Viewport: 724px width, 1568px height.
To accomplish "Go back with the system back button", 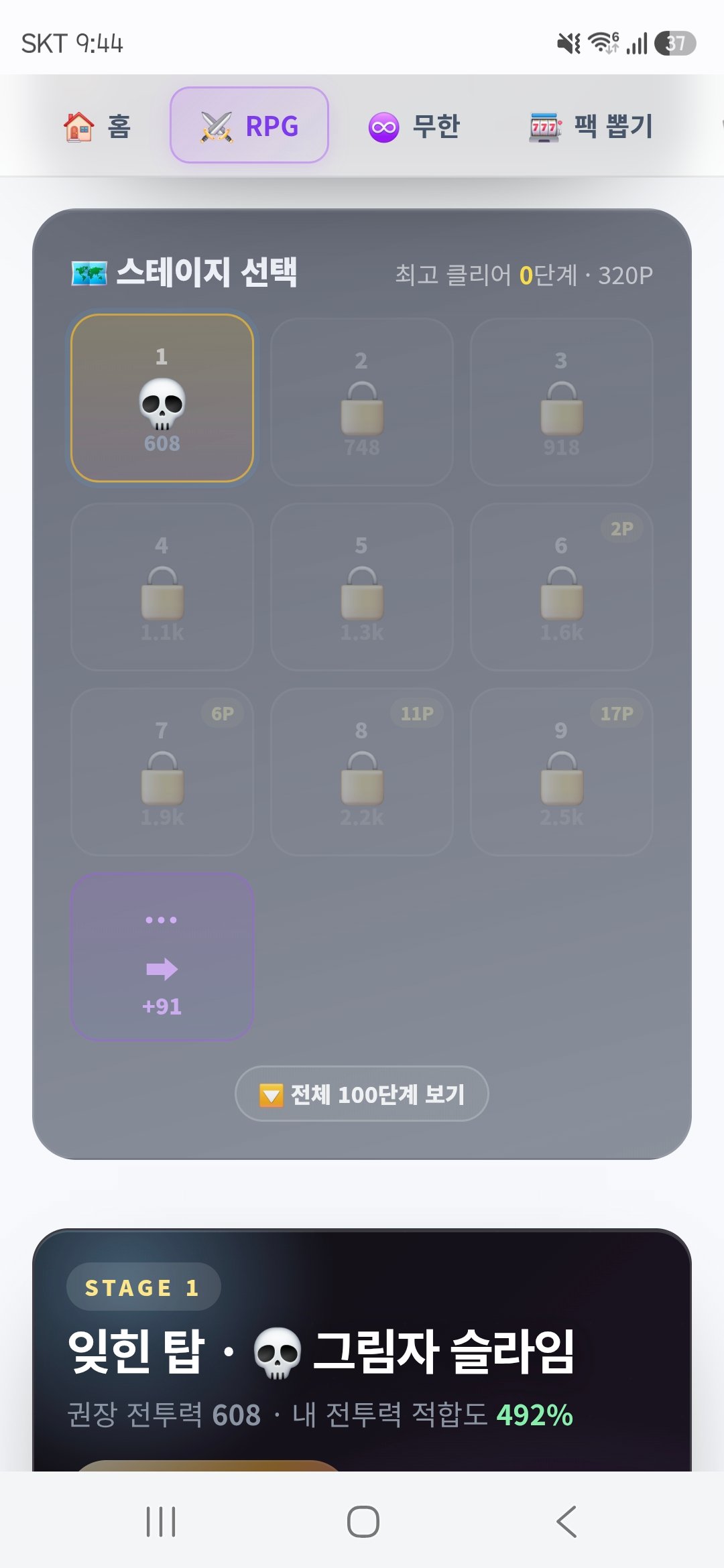I will [x=566, y=1521].
